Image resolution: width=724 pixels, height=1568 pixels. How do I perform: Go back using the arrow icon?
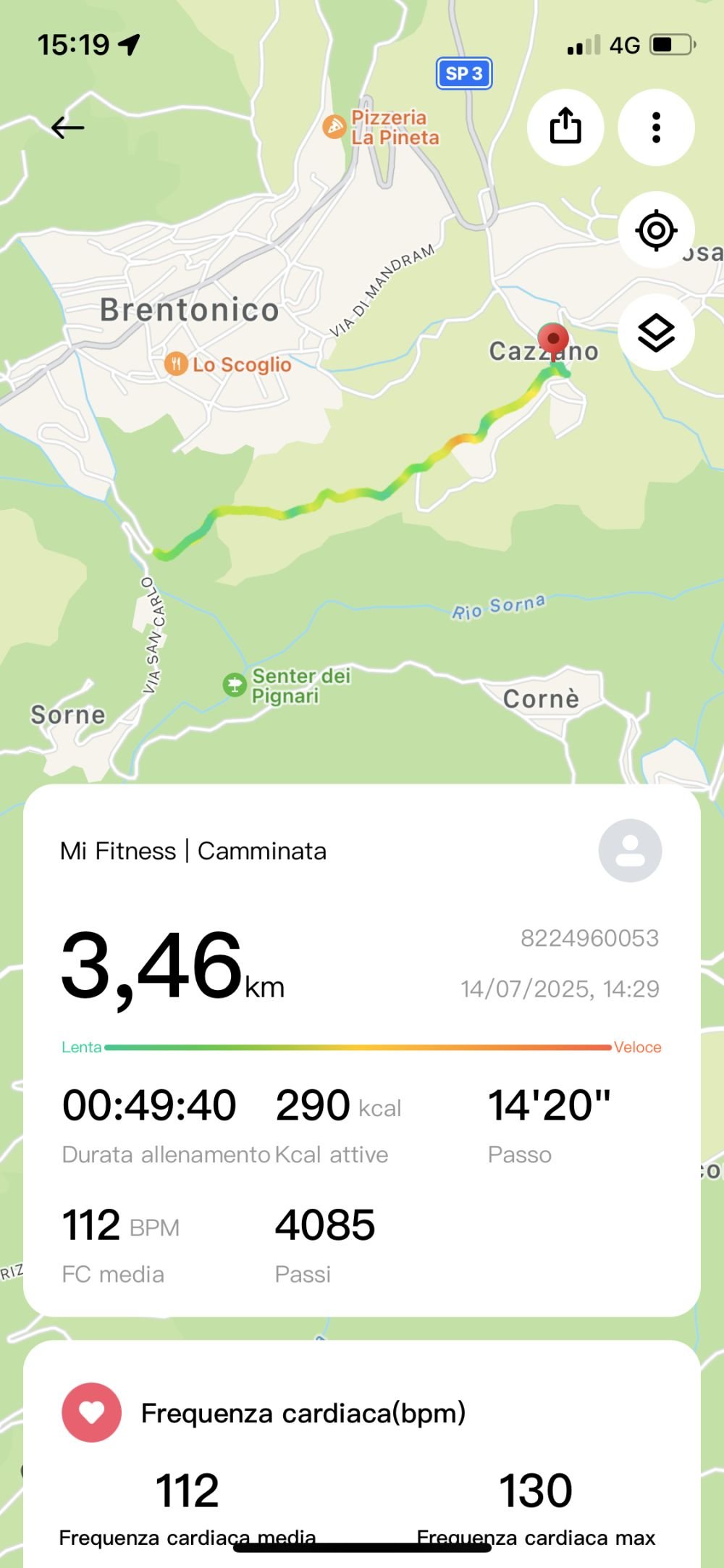point(68,128)
